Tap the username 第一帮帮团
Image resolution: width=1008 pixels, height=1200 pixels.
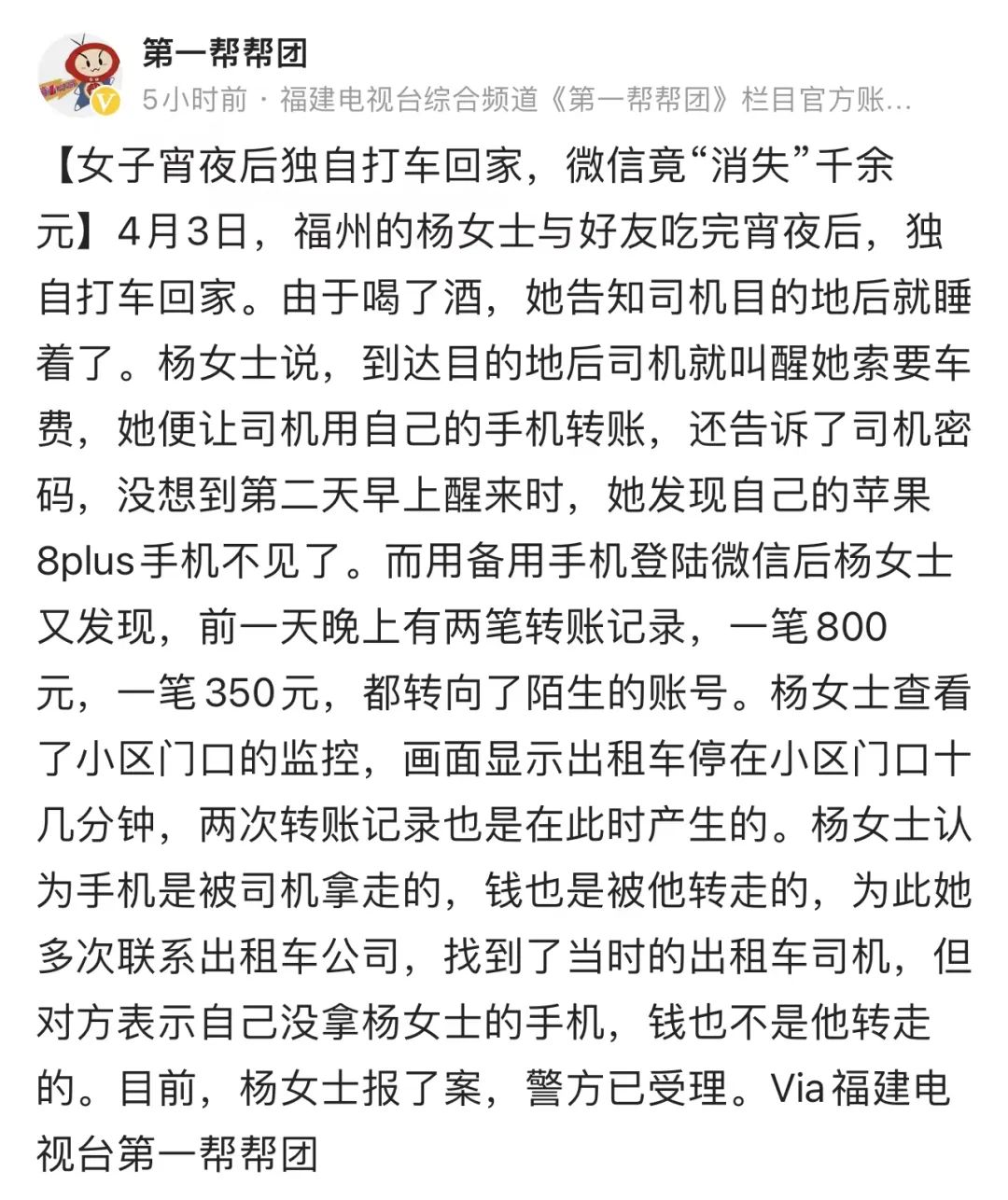pos(224,53)
